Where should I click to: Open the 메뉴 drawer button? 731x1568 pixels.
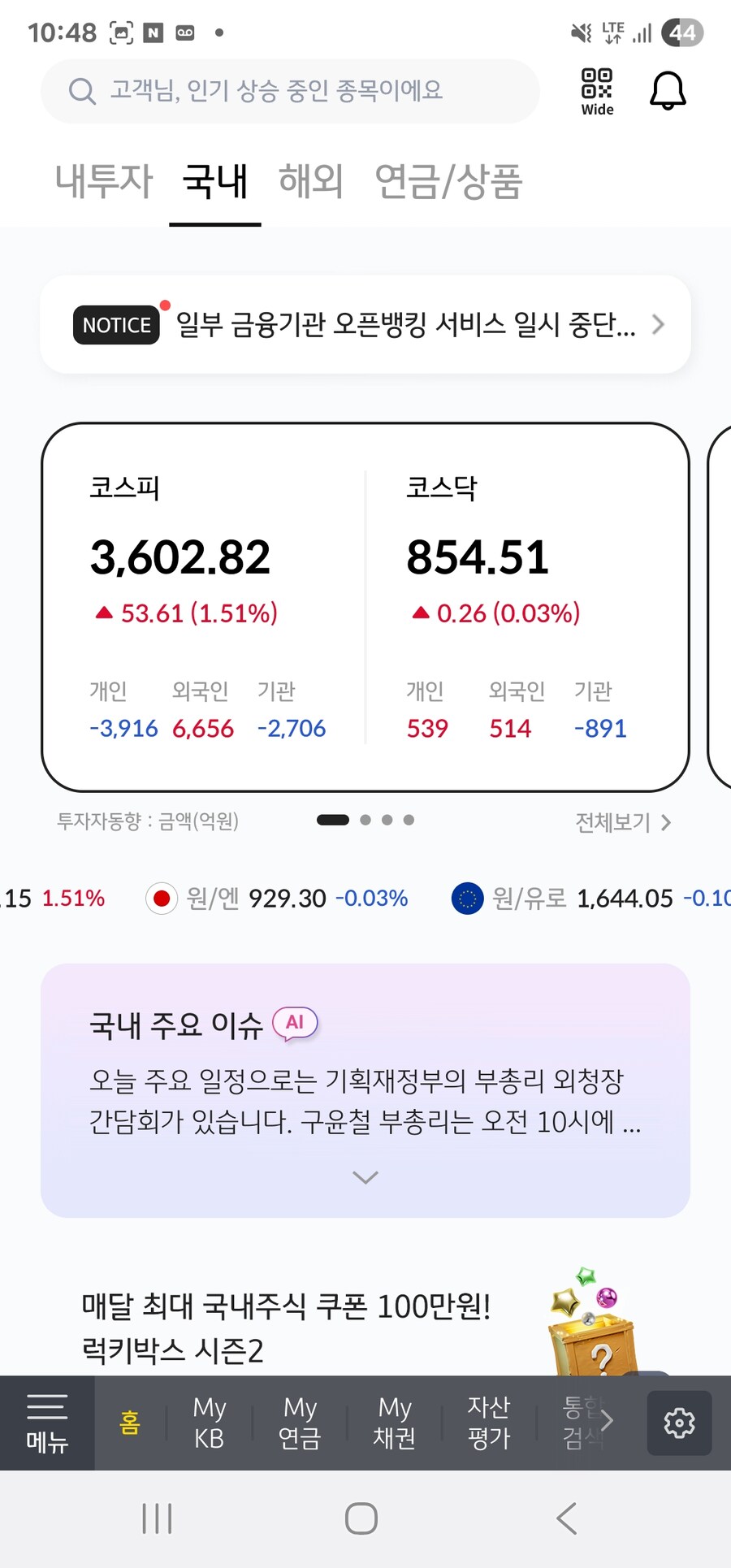[x=47, y=1423]
